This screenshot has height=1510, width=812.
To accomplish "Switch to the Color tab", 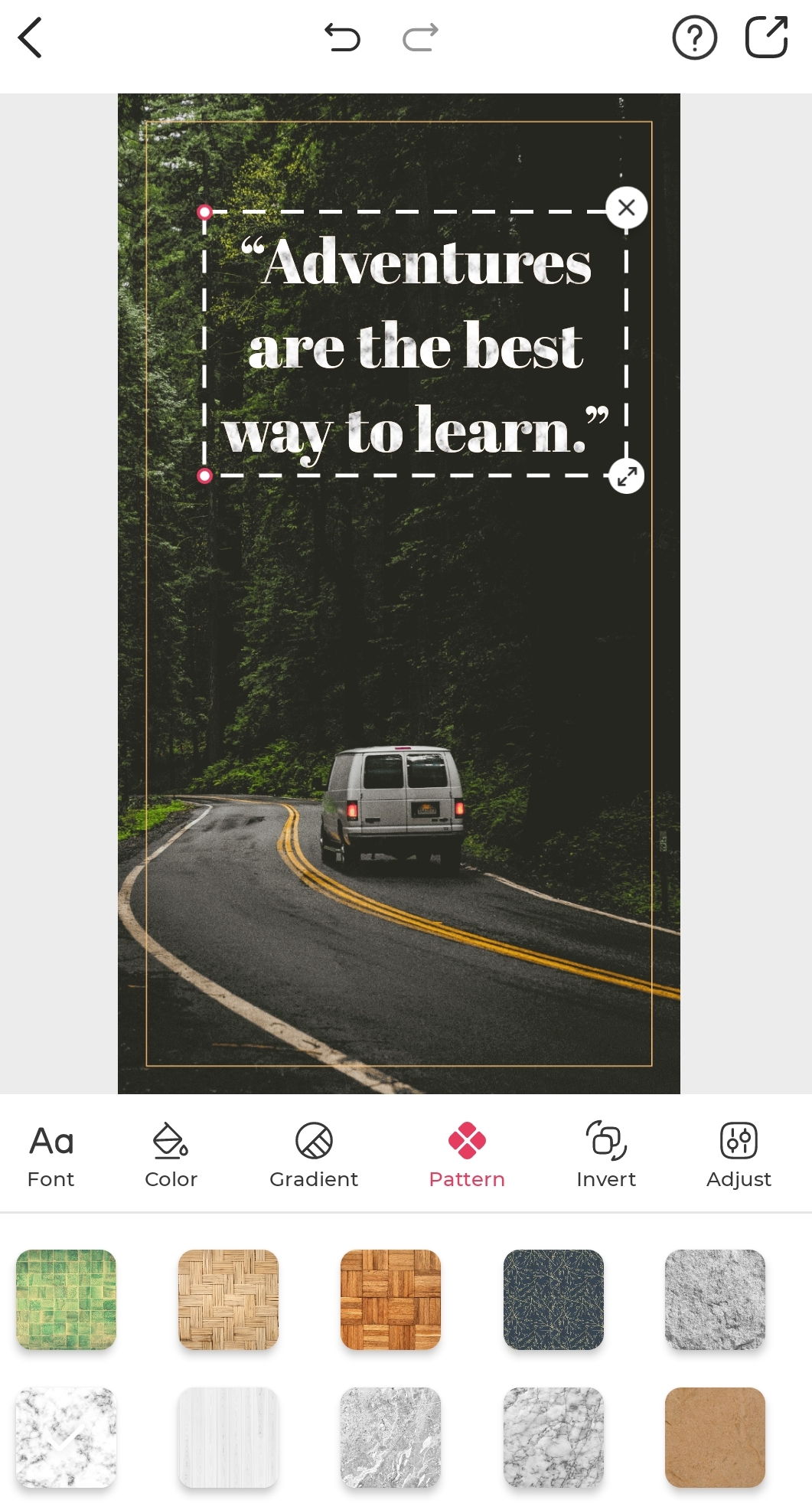I will click(x=171, y=1156).
